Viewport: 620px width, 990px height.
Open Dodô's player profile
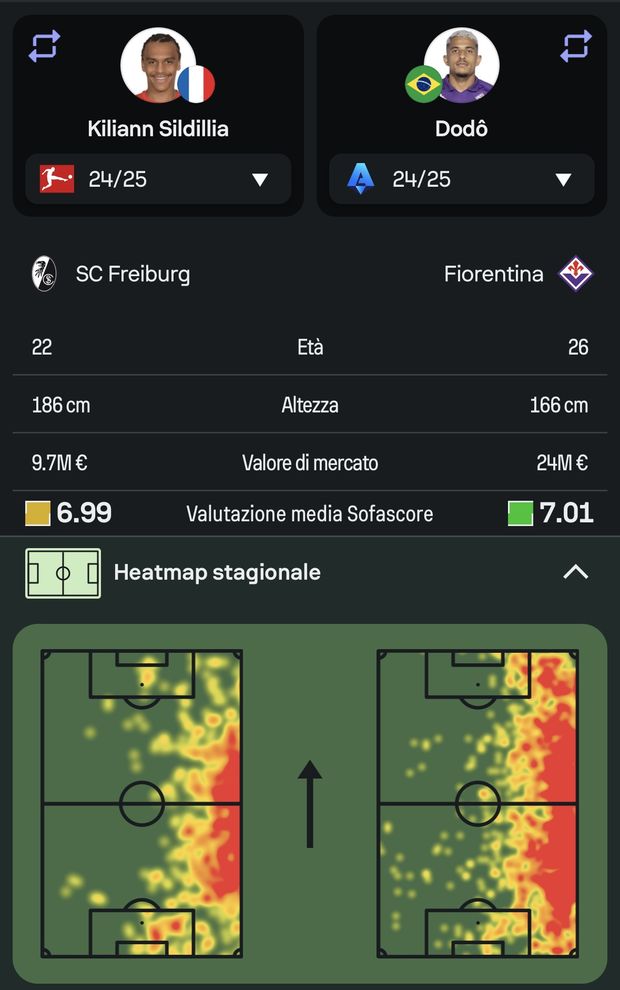(461, 68)
